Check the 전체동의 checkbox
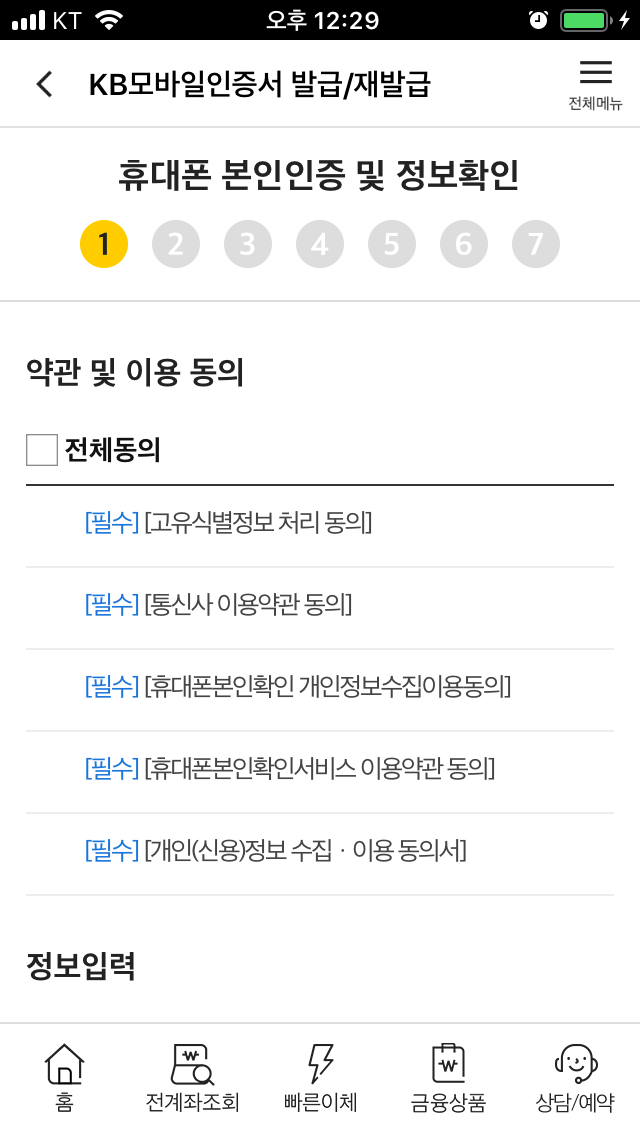Viewport: 640px width, 1136px height. (42, 450)
